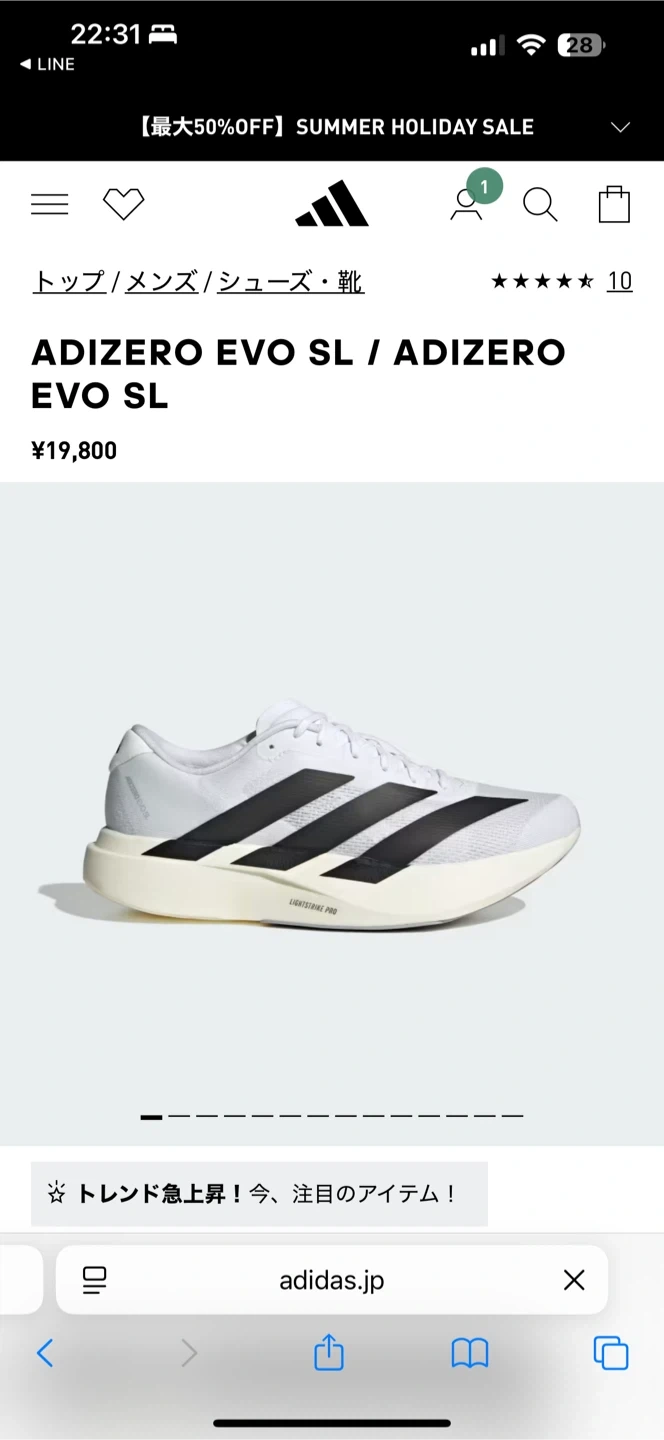Screen dimensions: 664x1440
Task: Expand the SUMMER HOLIDAY SALE banner
Action: [620, 127]
